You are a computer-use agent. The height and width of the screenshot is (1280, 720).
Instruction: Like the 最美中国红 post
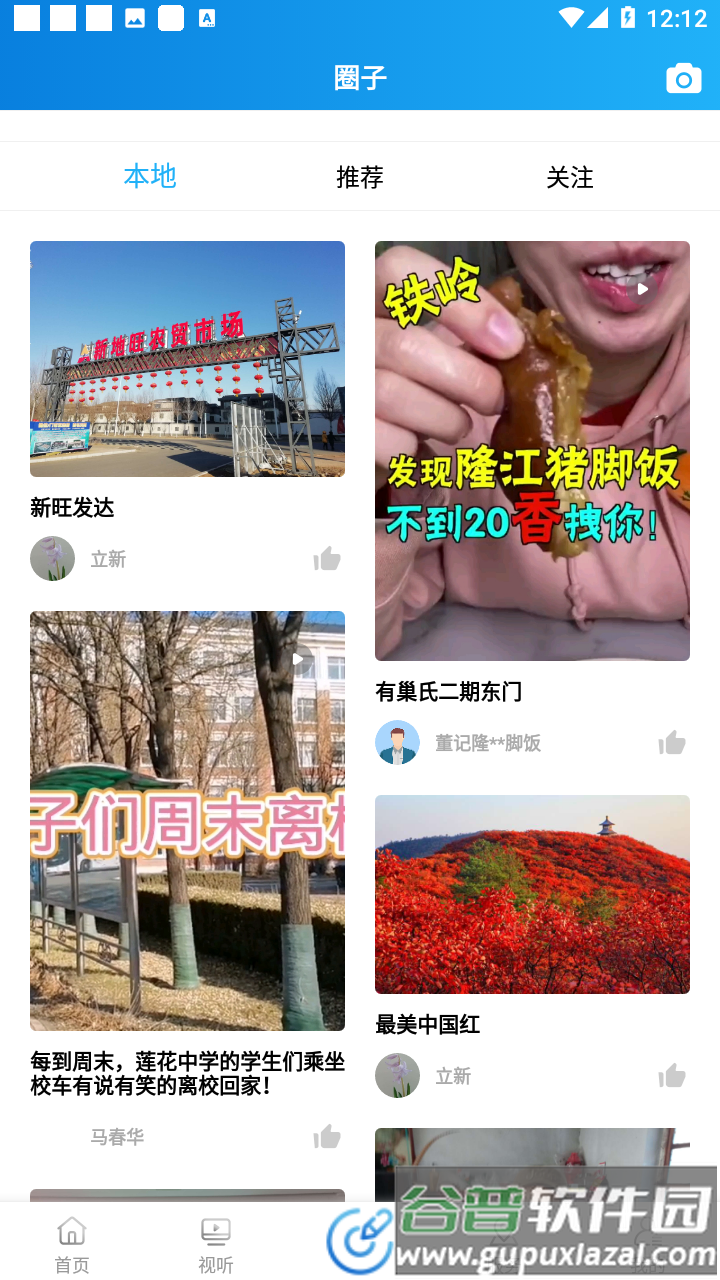point(672,1076)
